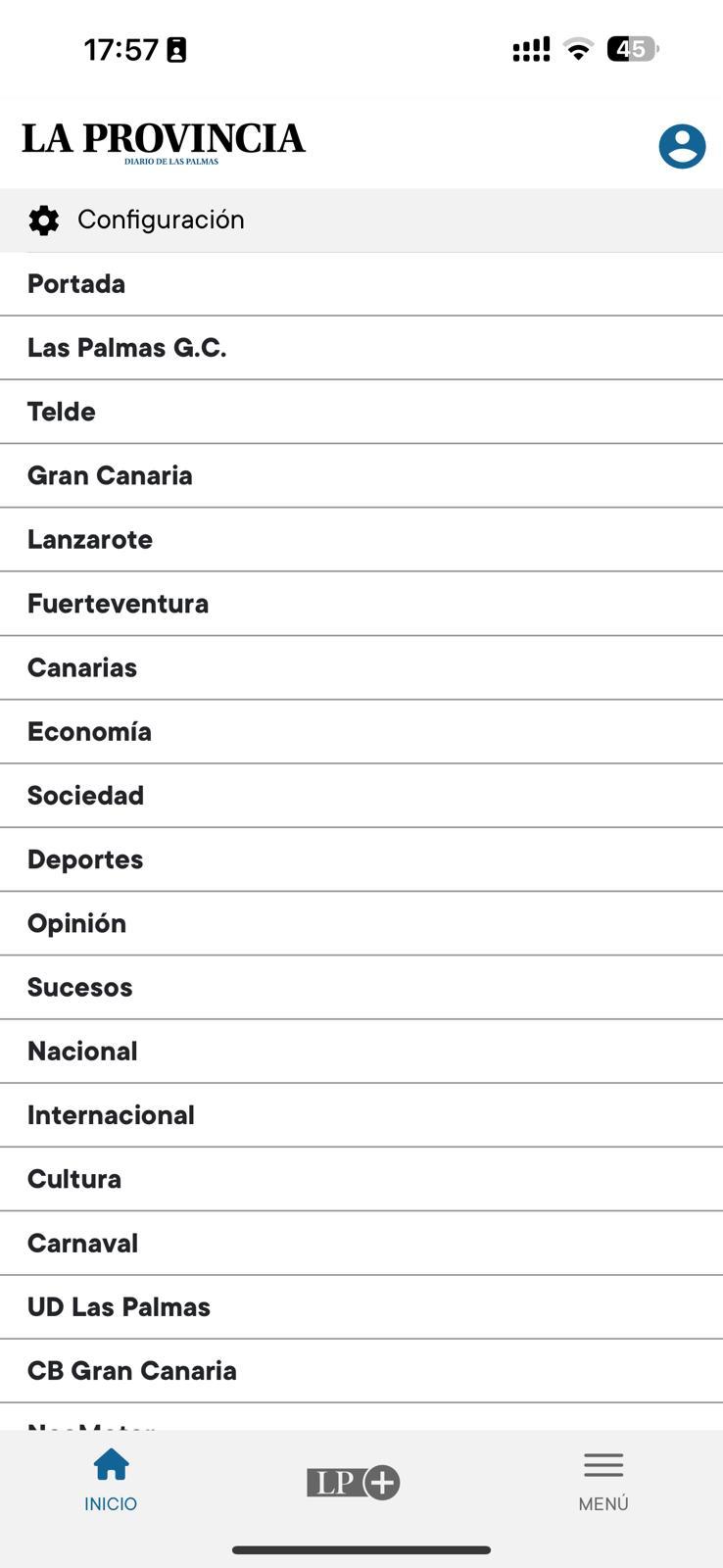This screenshot has width=723, height=1568.
Task: Select the Telde section
Action: tap(361, 412)
